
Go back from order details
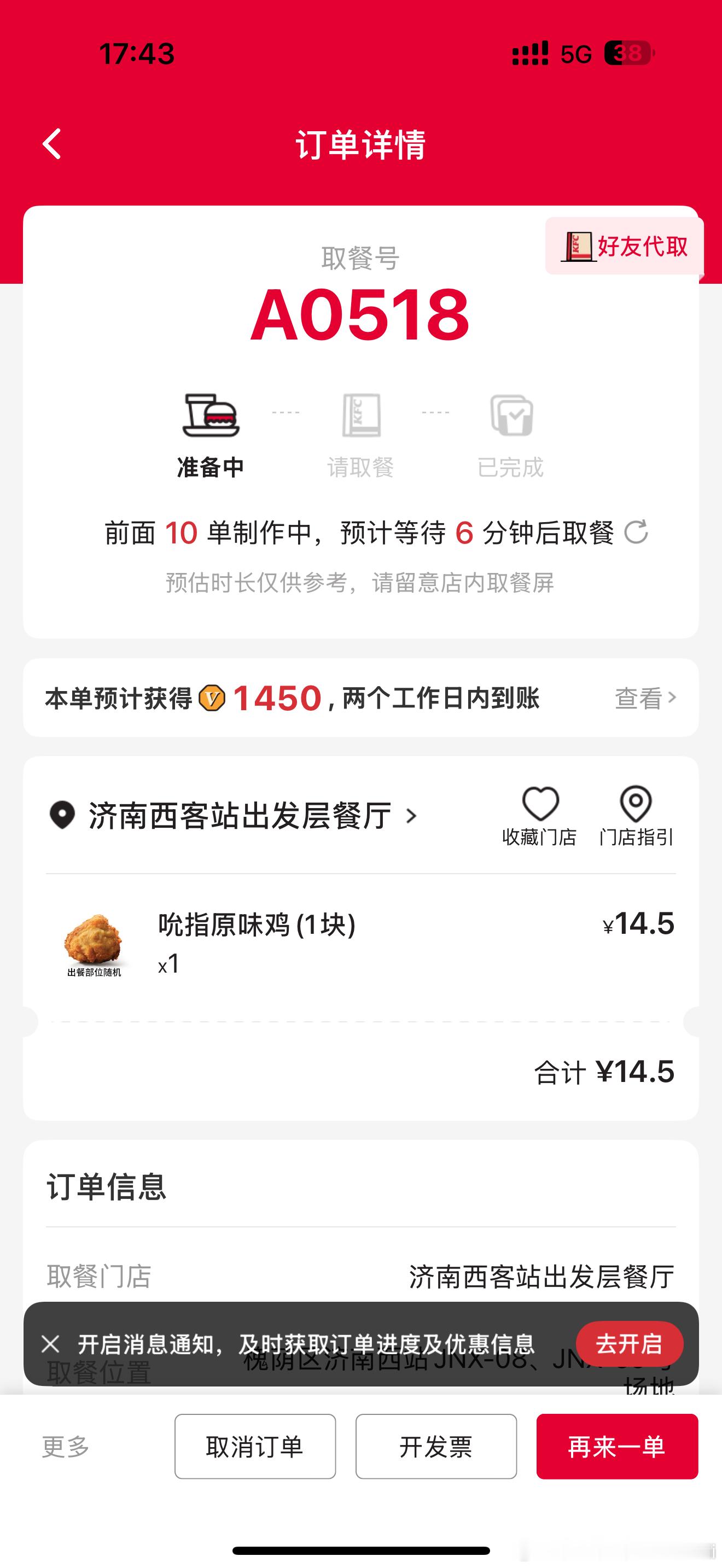click(x=53, y=144)
